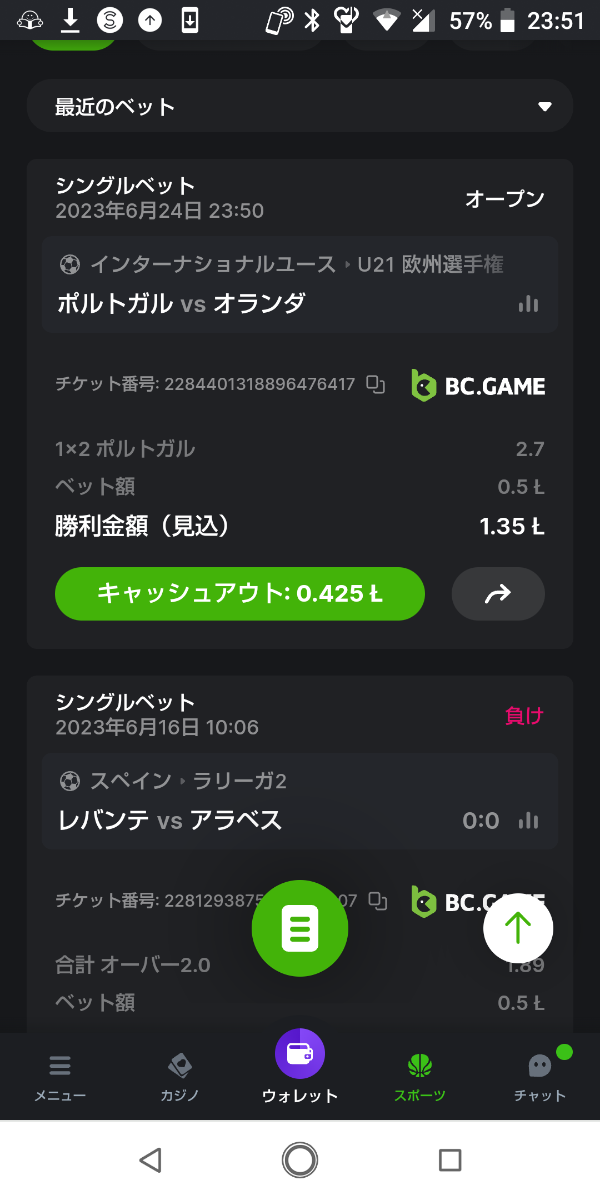Jump back to top with arrow button

click(518, 928)
